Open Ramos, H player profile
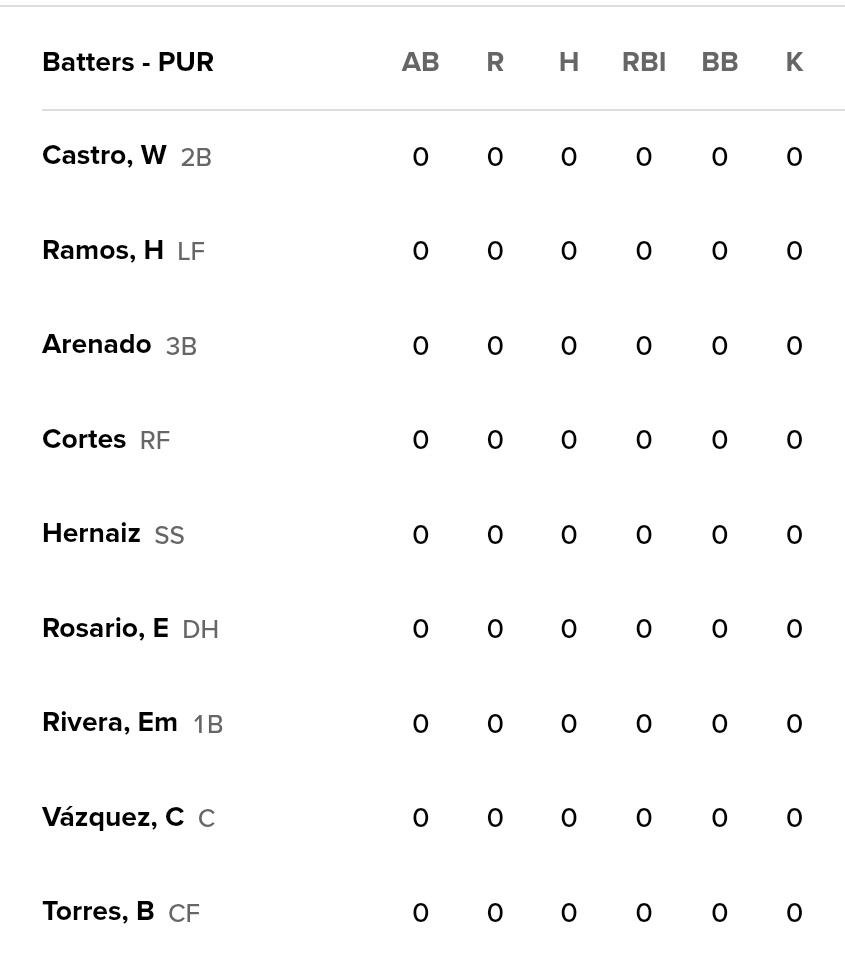 [103, 250]
